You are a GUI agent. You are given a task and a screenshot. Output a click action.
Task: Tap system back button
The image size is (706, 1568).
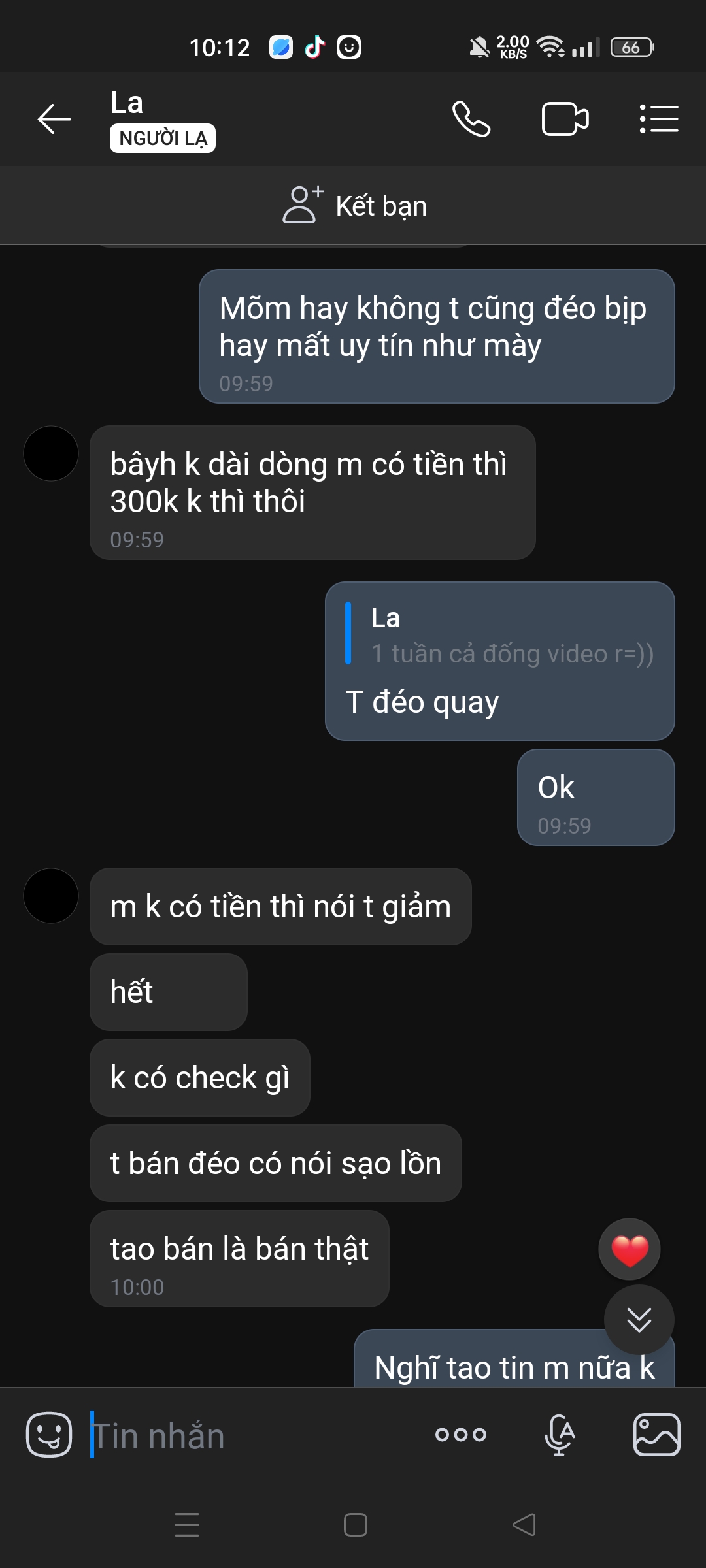tap(524, 1525)
